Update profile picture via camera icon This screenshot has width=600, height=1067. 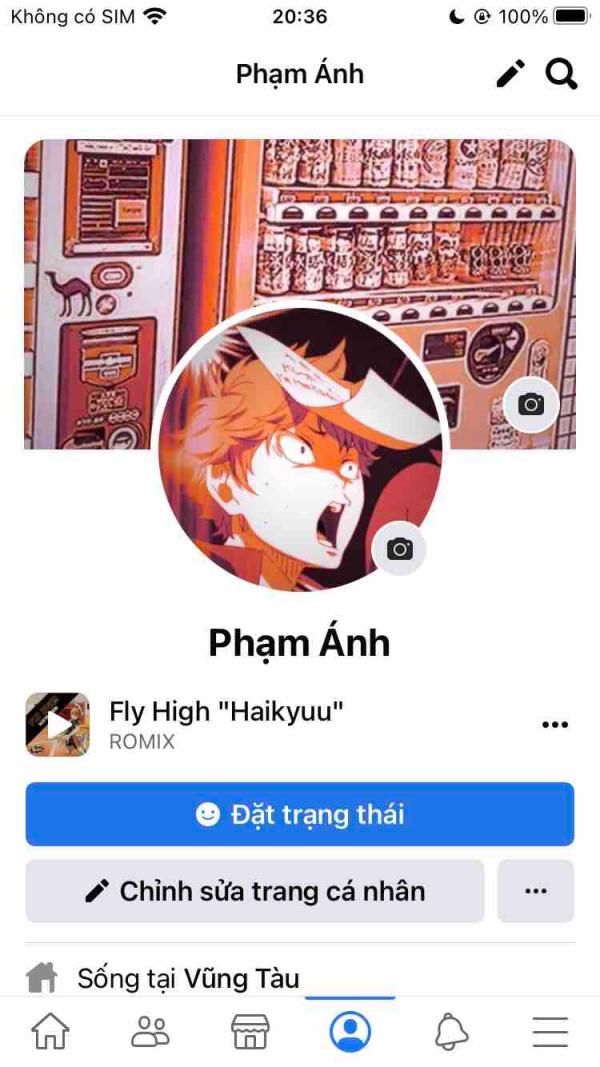click(400, 549)
